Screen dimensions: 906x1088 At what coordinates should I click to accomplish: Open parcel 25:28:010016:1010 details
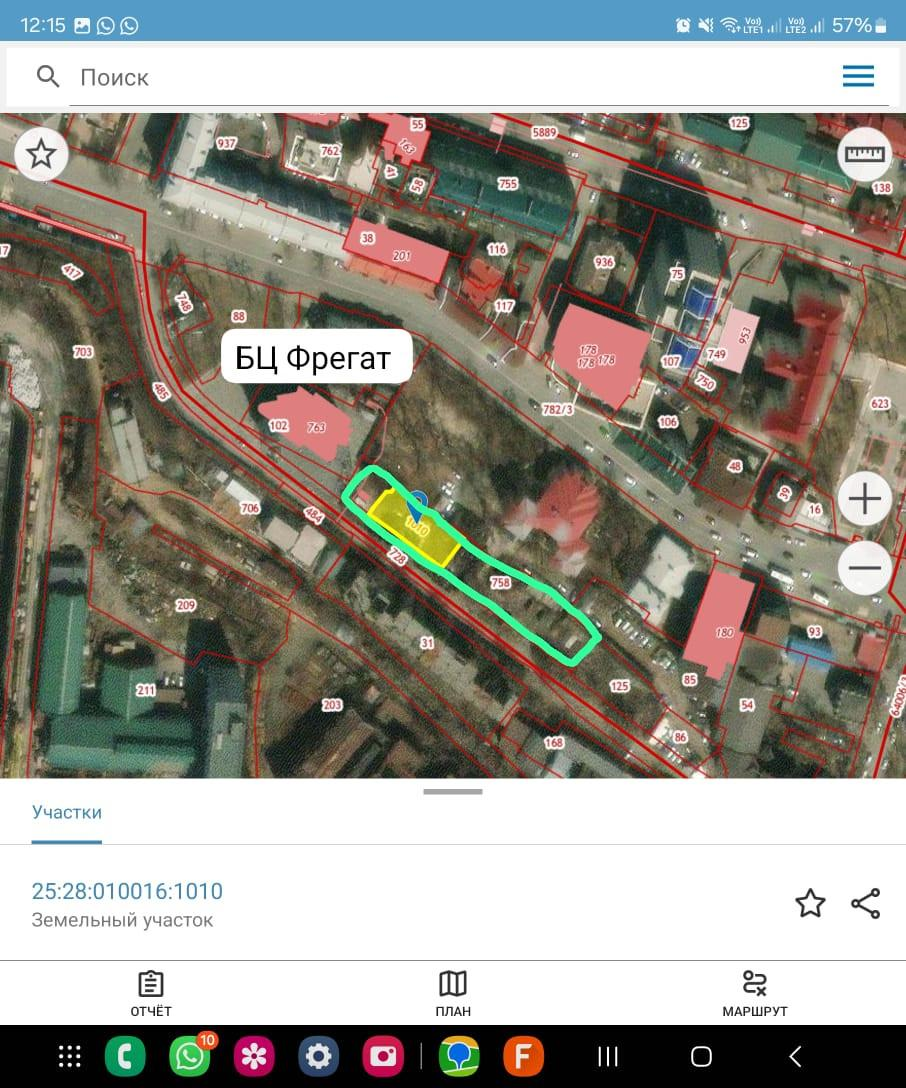[127, 891]
